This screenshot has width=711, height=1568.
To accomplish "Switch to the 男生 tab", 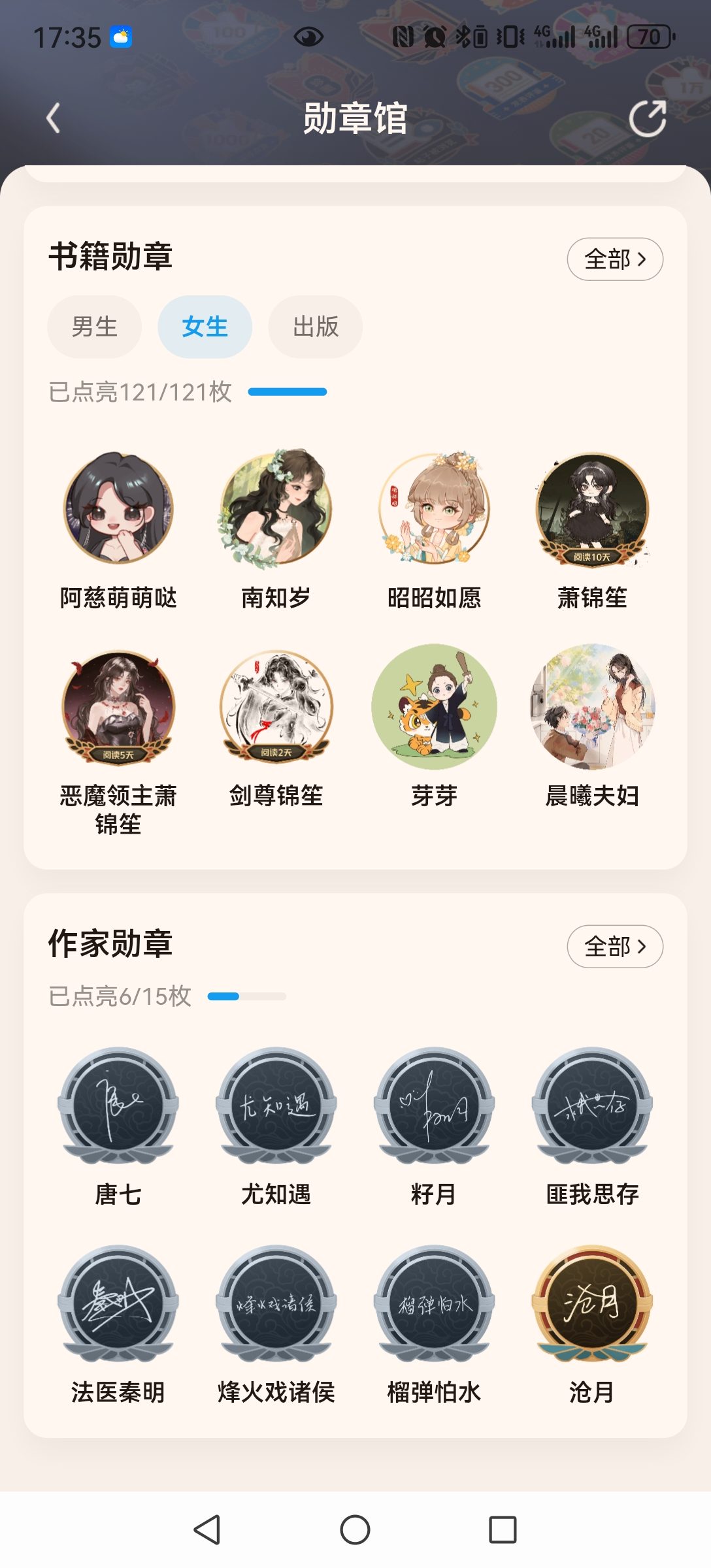I will pyautogui.click(x=95, y=327).
